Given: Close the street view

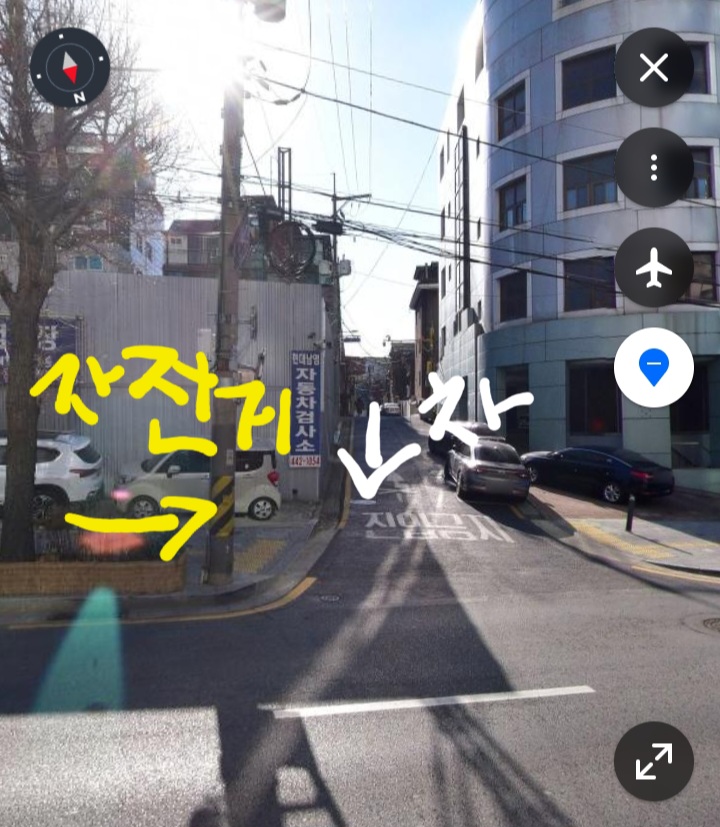Looking at the screenshot, I should coord(654,68).
